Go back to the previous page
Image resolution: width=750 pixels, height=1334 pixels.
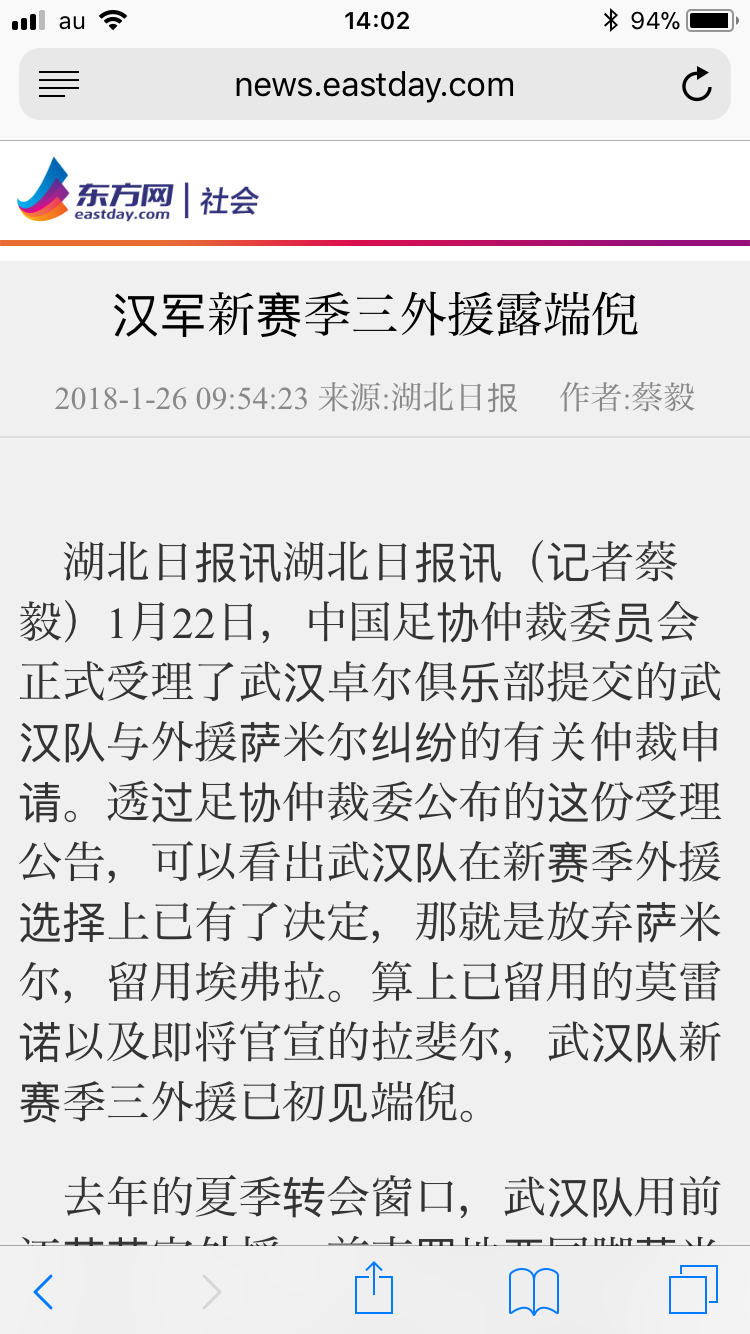pos(43,1292)
